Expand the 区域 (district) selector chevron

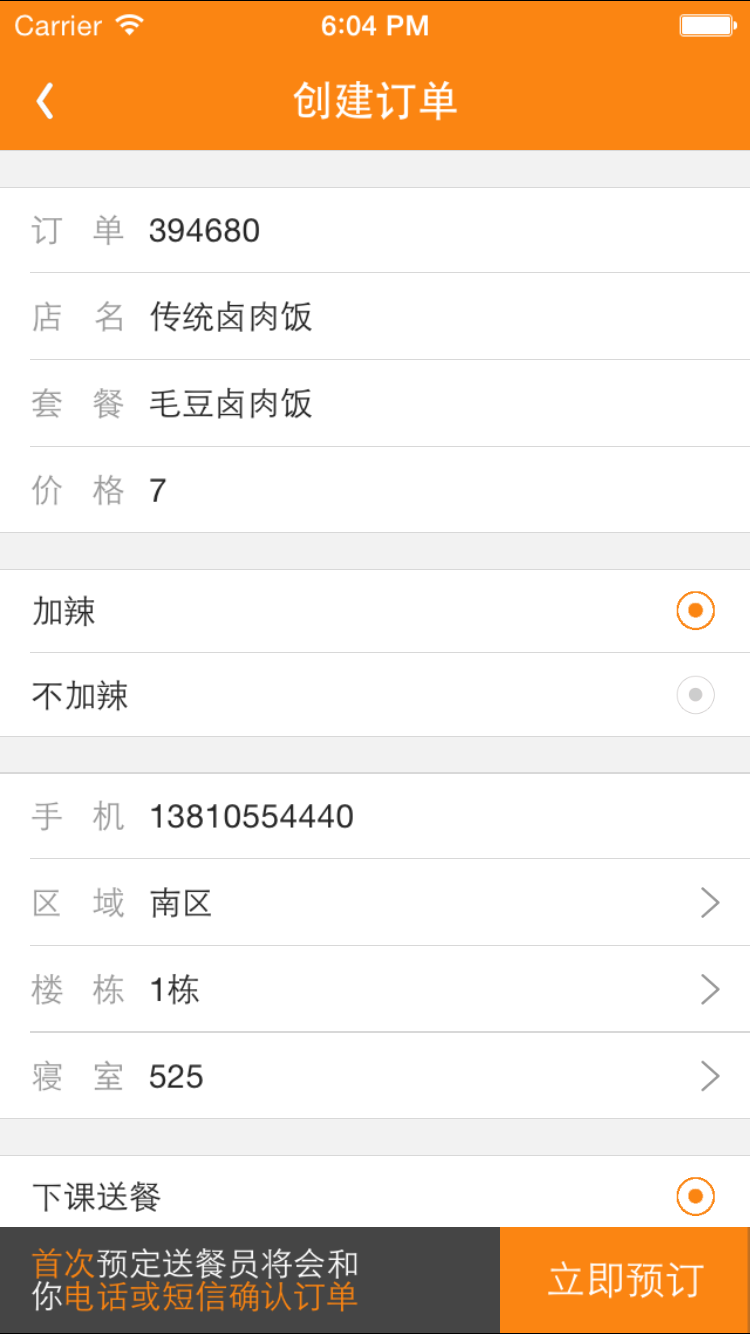tap(710, 902)
